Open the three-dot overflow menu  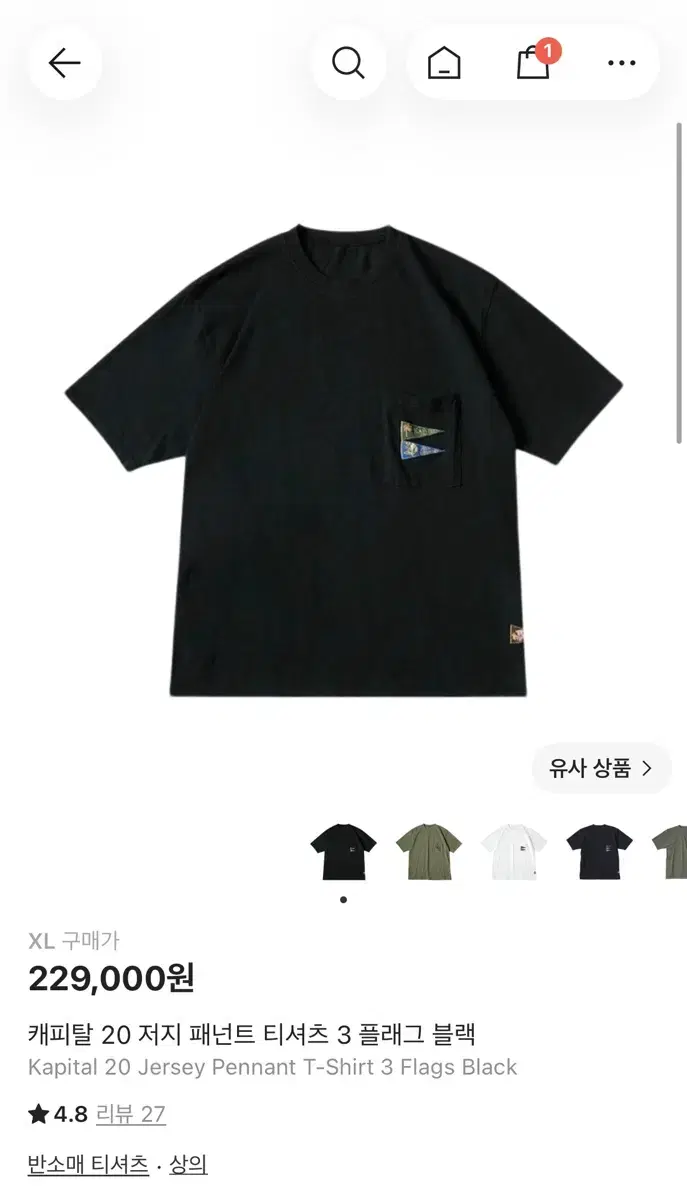(621, 63)
